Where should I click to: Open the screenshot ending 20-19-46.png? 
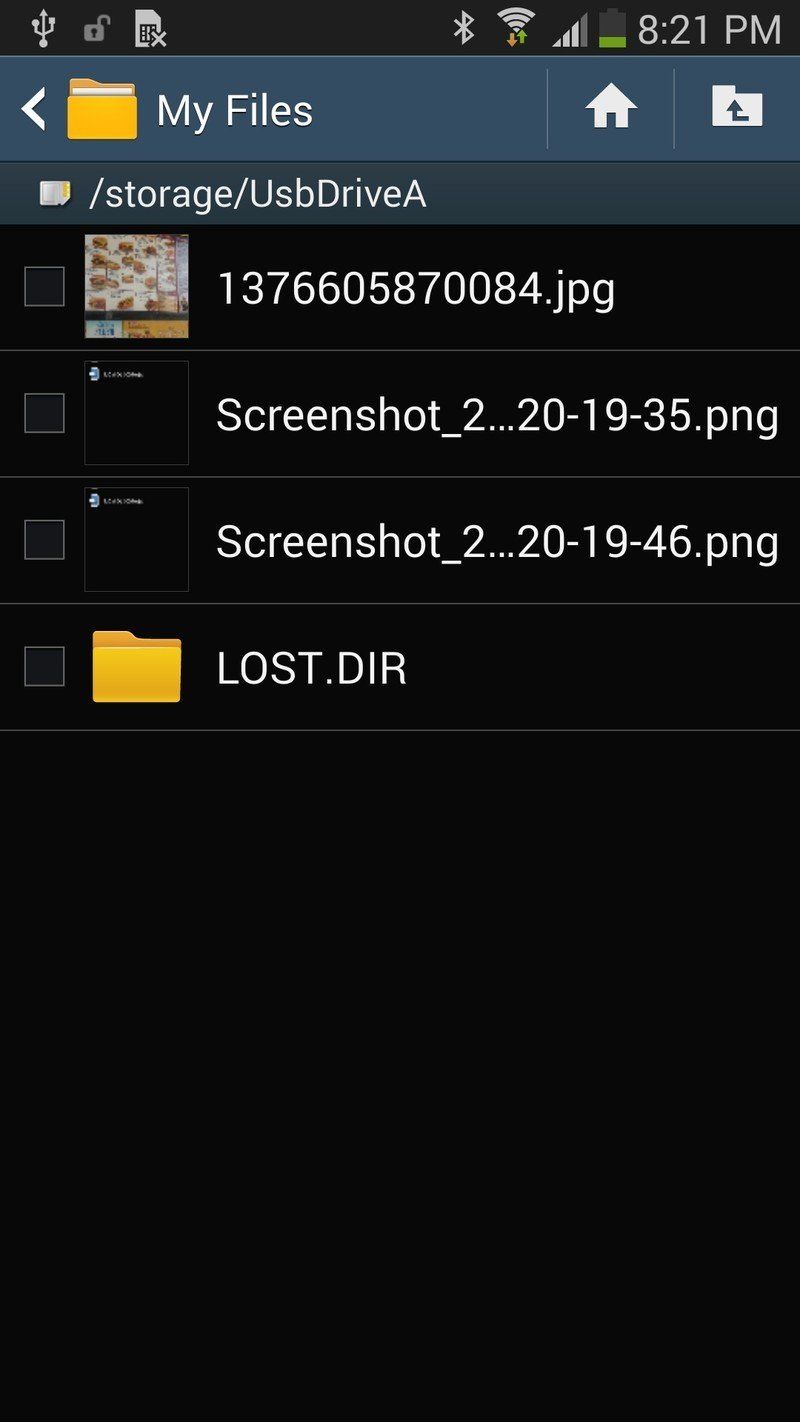click(400, 541)
